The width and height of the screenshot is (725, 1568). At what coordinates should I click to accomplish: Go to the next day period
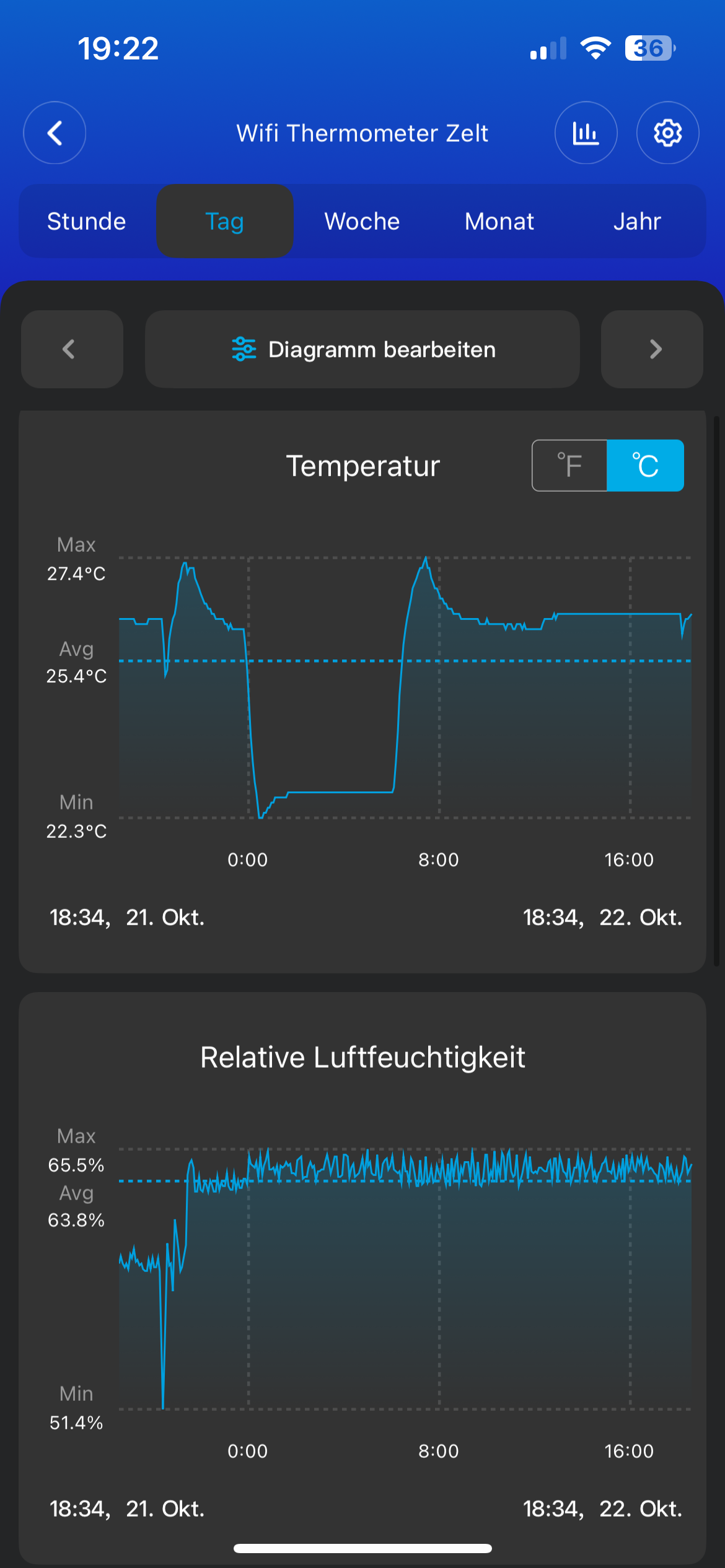click(652, 349)
